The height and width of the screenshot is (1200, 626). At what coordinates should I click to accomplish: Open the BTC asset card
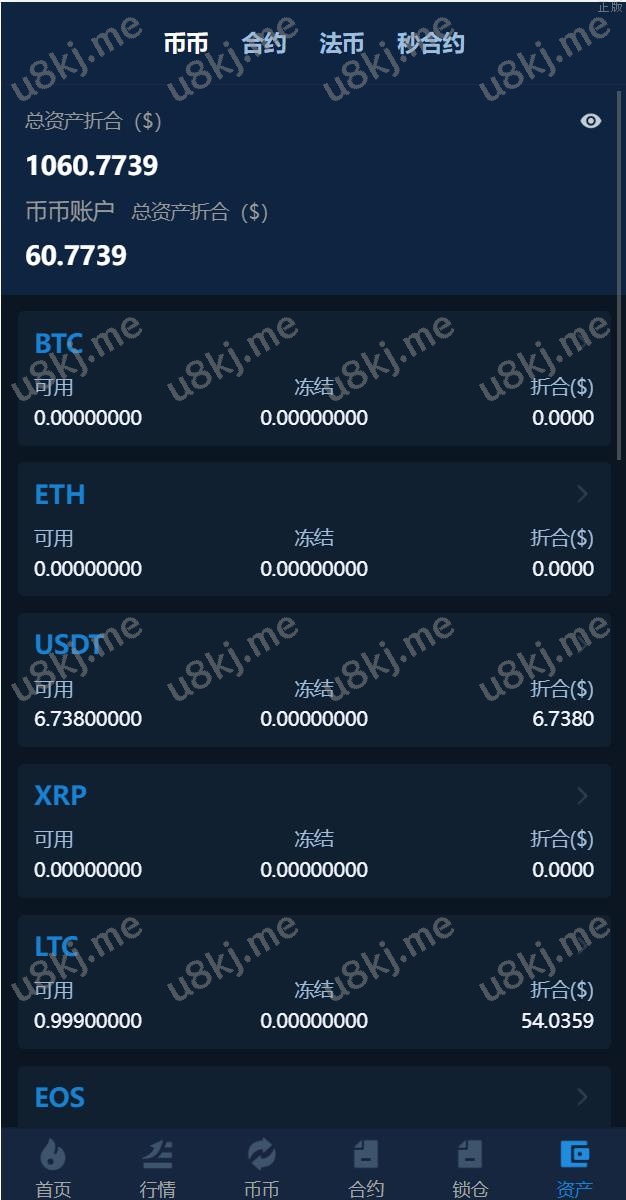tap(314, 378)
